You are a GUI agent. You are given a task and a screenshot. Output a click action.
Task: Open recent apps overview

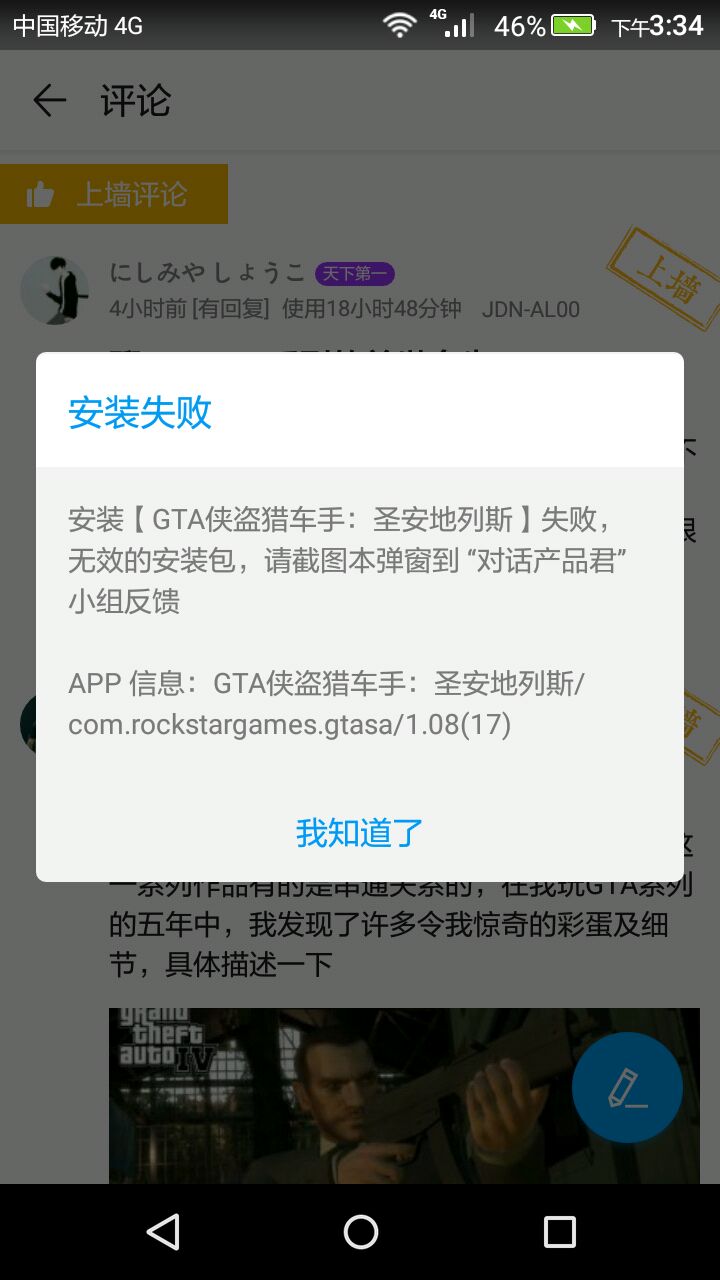(559, 1232)
